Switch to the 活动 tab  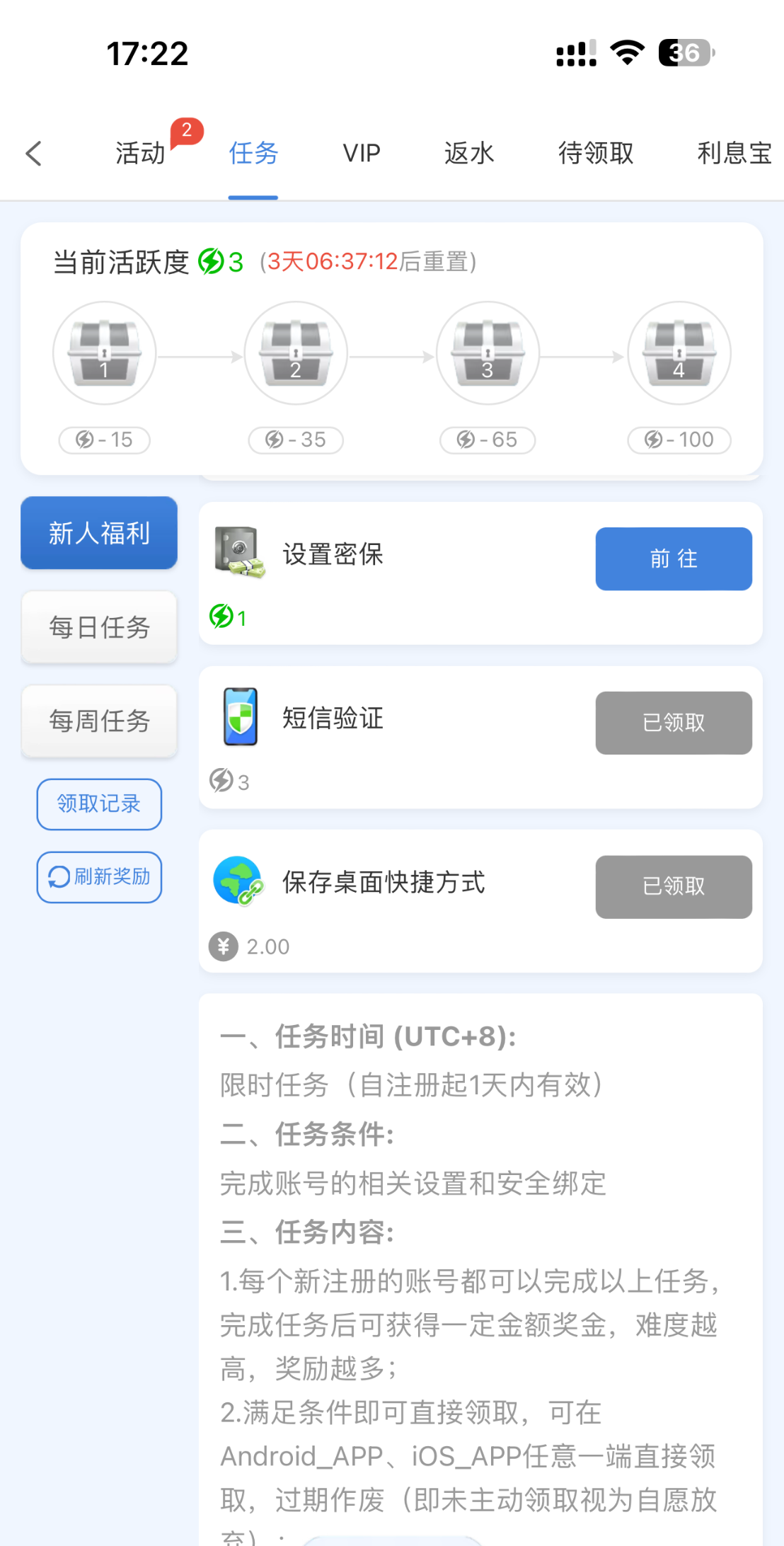[x=140, y=153]
